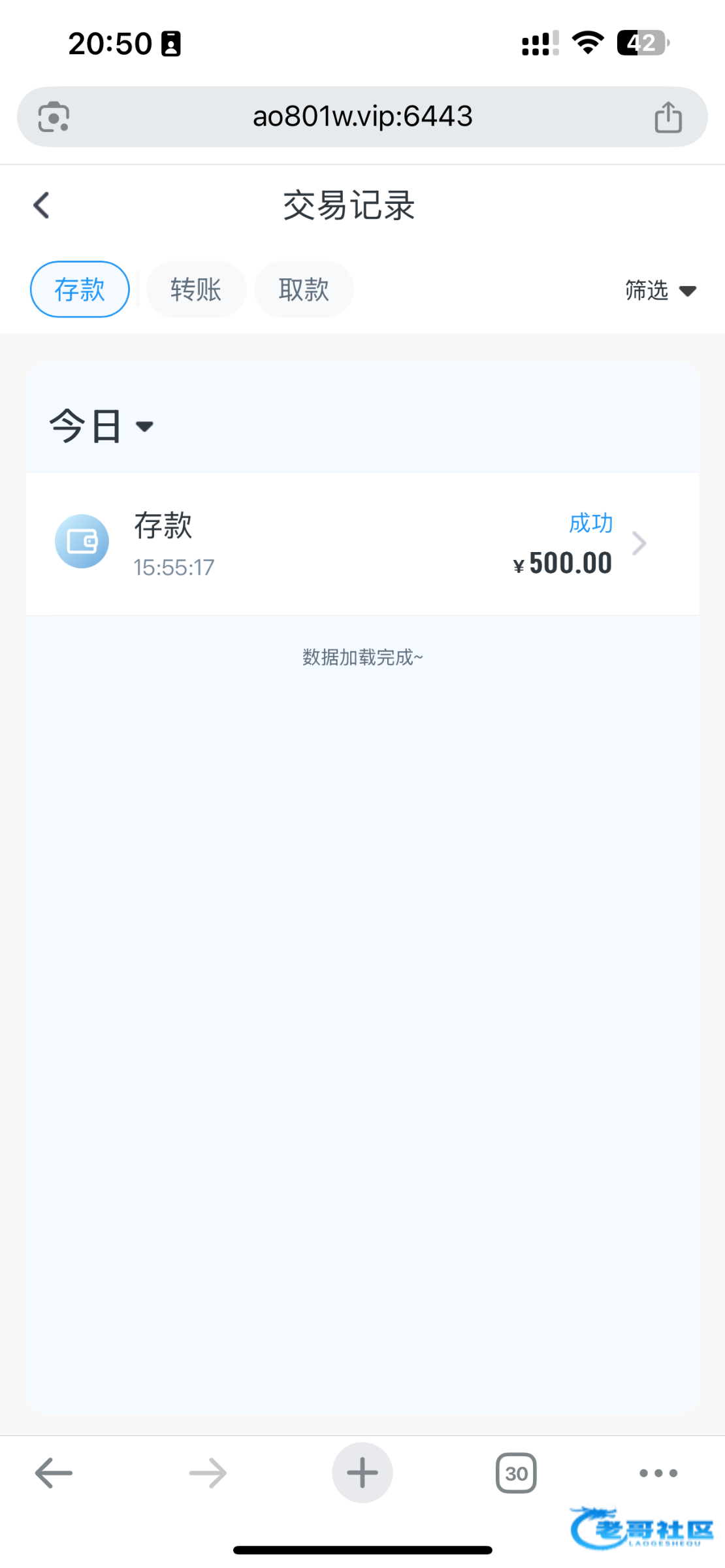Open a new tab with the plus button
This screenshot has height=1568, width=725.
(362, 1473)
